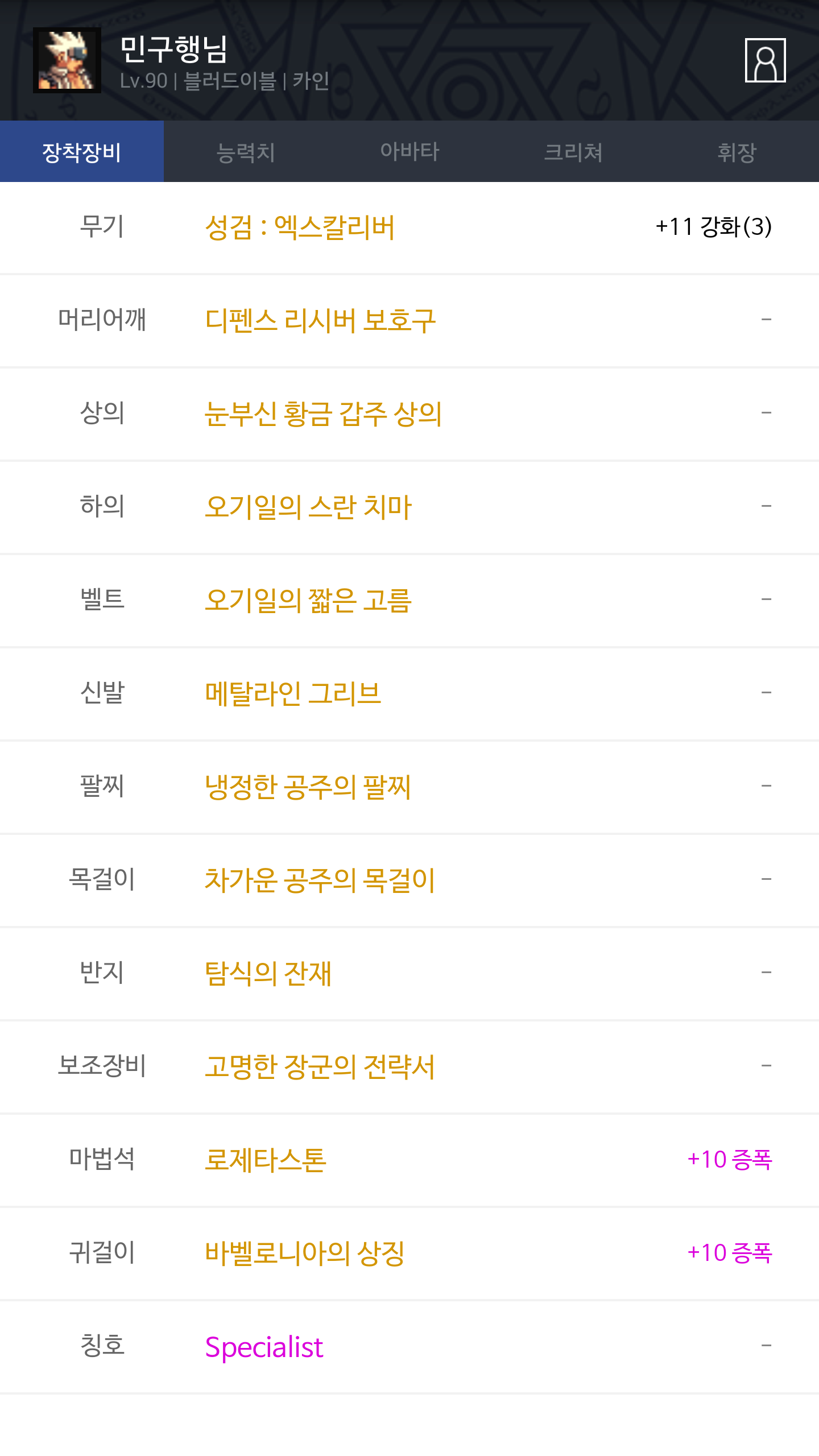Select the 휘장 tab
Viewport: 819px width, 1456px height.
click(x=737, y=151)
